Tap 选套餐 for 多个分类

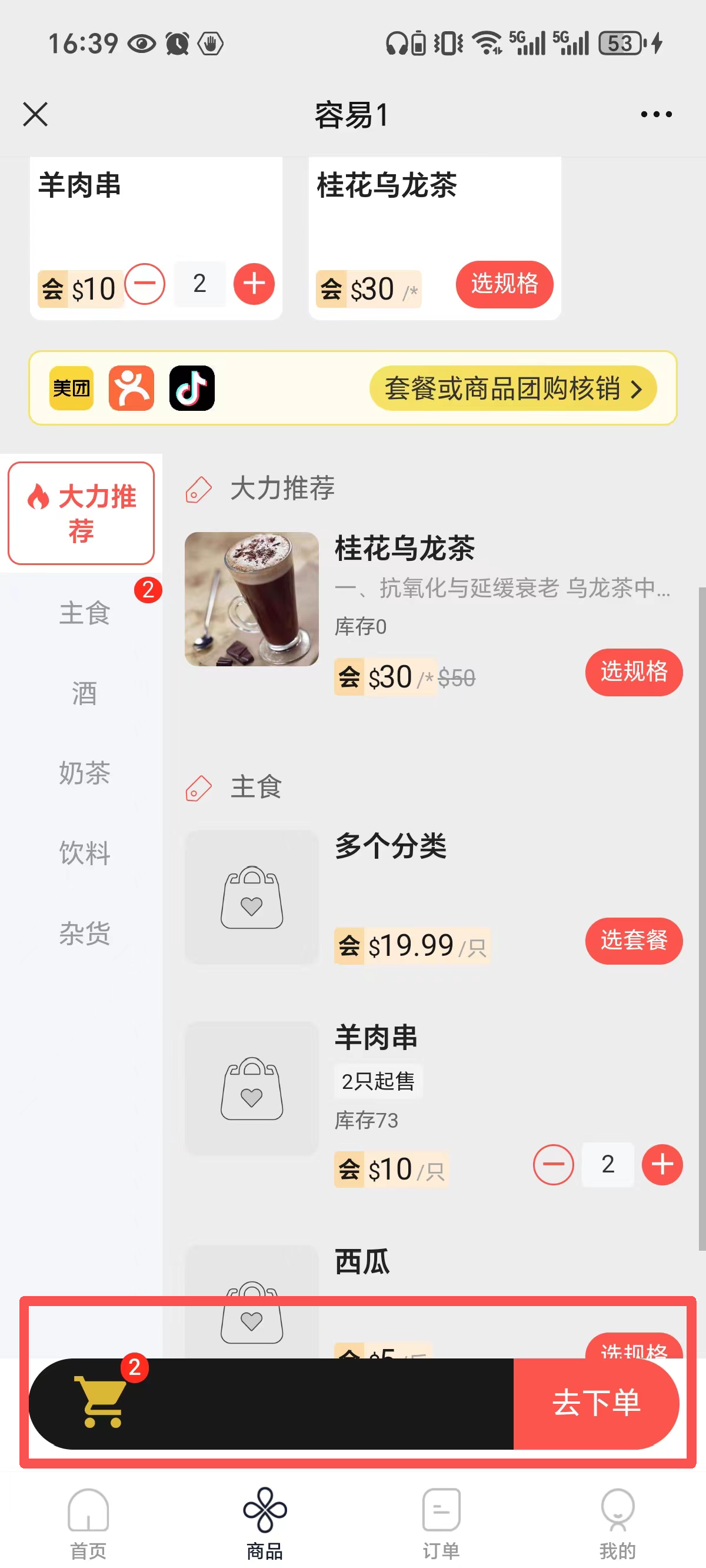633,941
